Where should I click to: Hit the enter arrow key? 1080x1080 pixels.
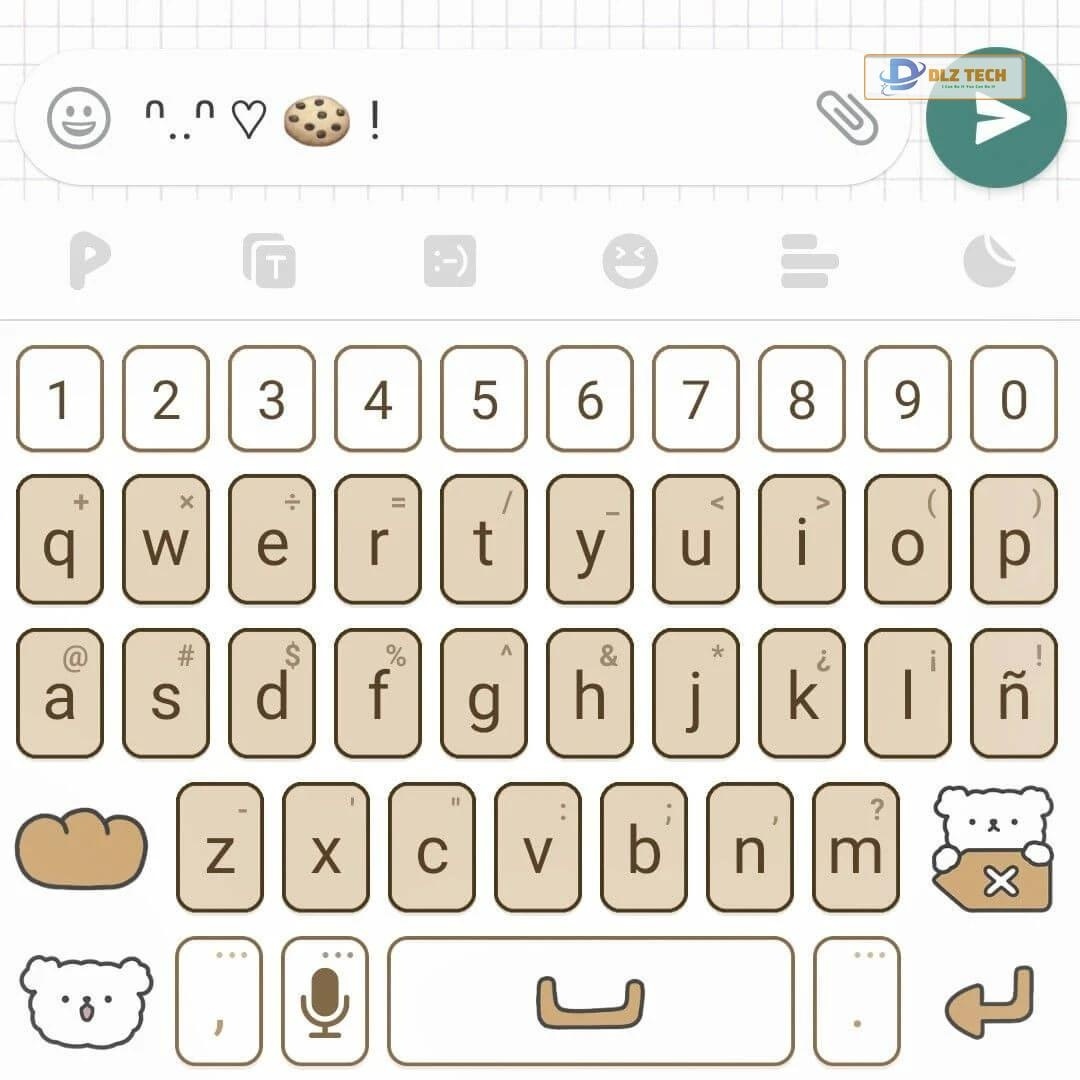989,1001
